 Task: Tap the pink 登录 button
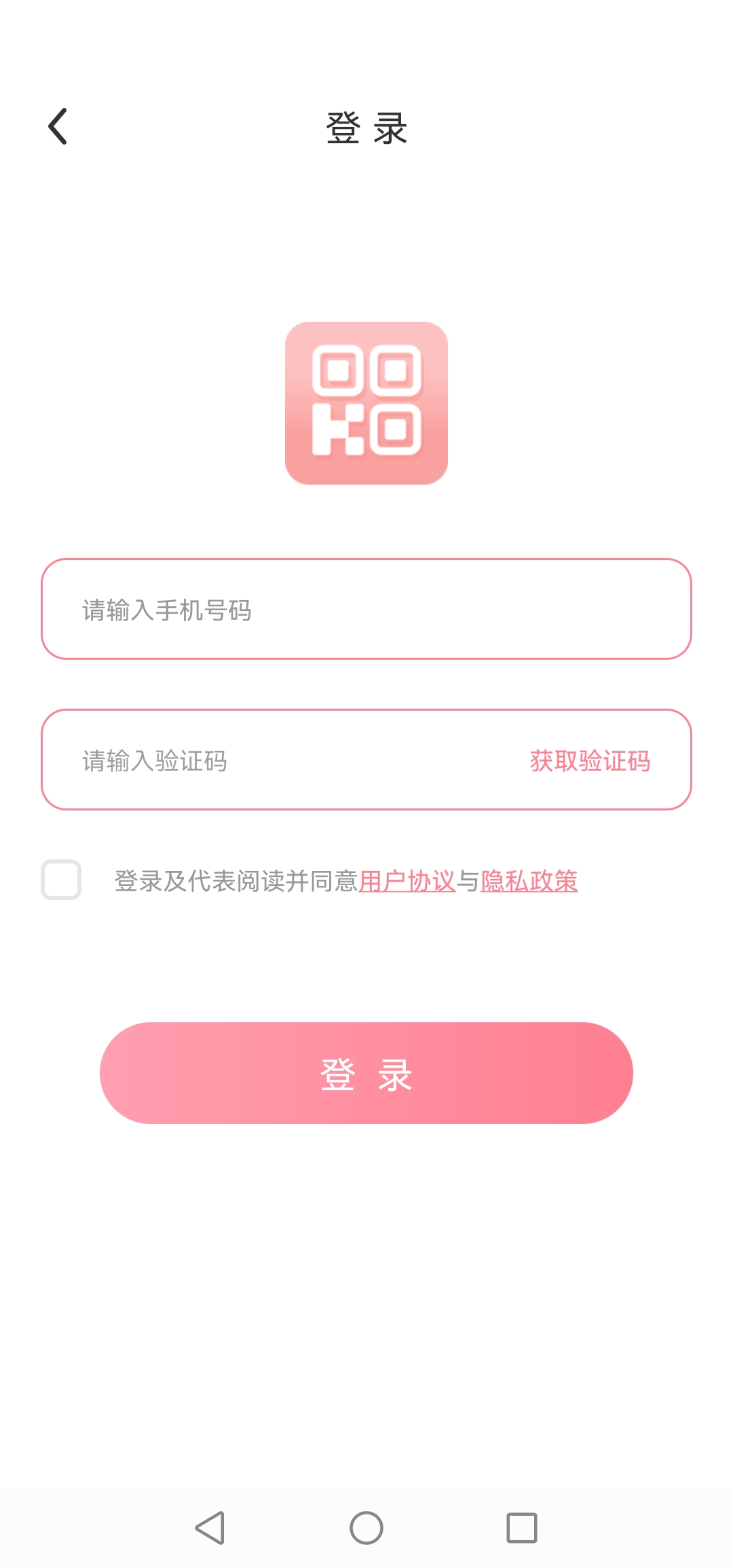click(366, 1073)
